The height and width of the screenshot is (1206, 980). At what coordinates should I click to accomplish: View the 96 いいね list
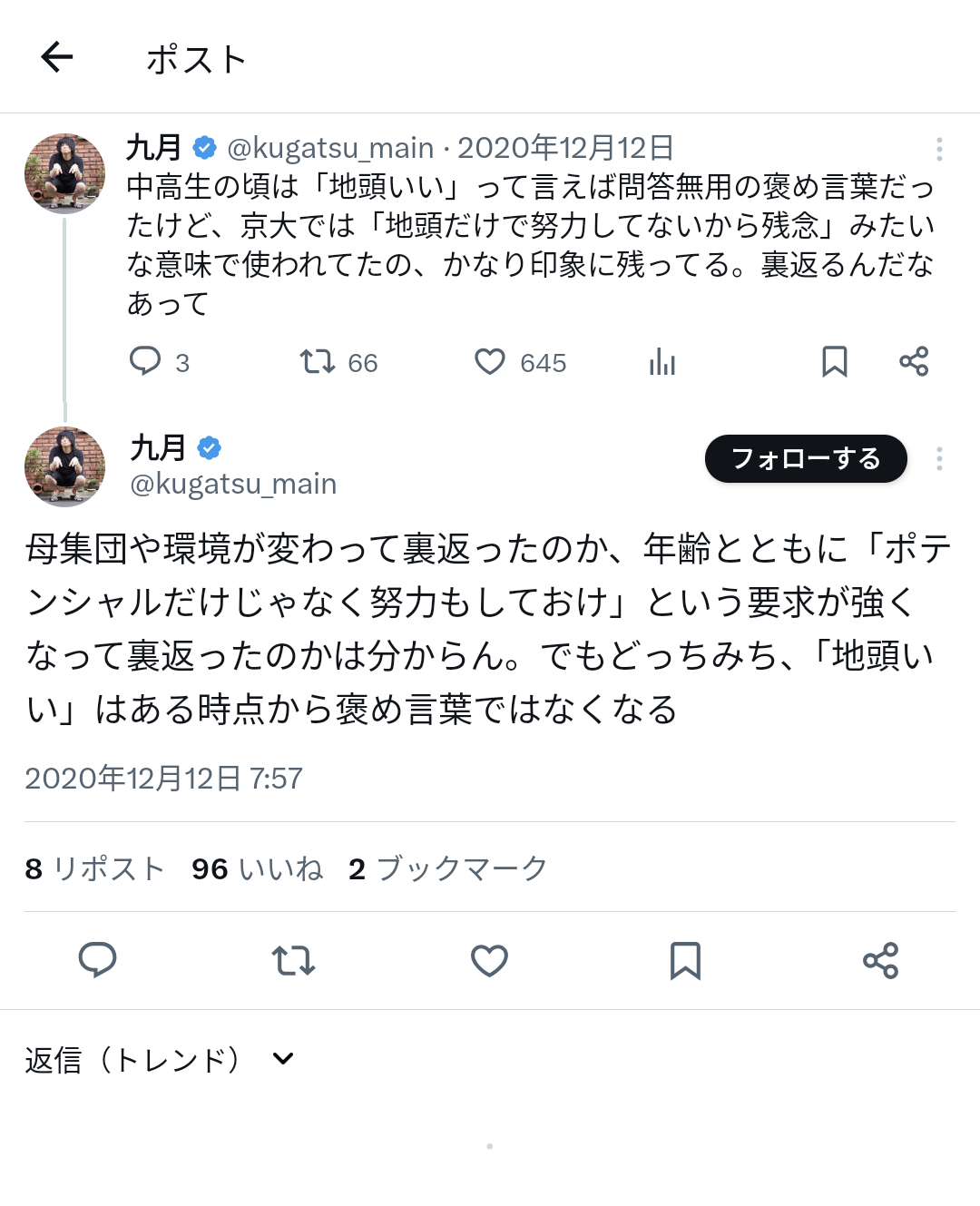tap(257, 868)
